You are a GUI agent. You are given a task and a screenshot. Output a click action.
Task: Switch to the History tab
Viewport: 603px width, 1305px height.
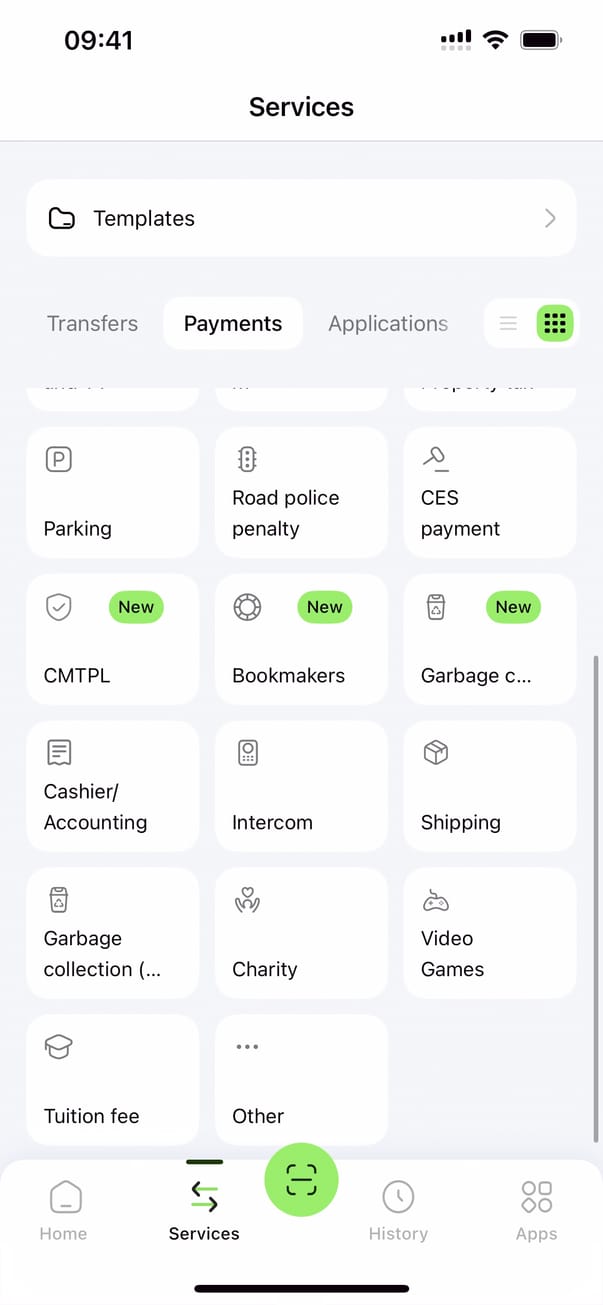(x=398, y=1208)
